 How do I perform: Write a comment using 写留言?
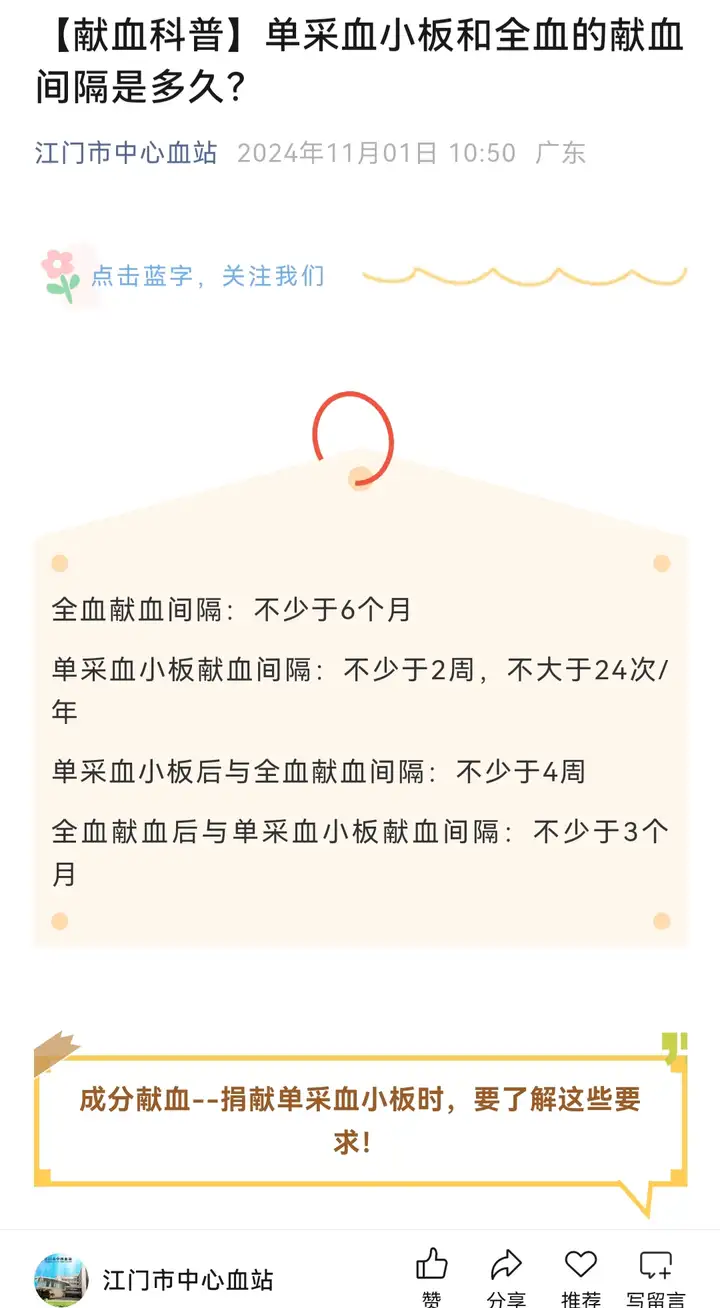click(656, 1276)
